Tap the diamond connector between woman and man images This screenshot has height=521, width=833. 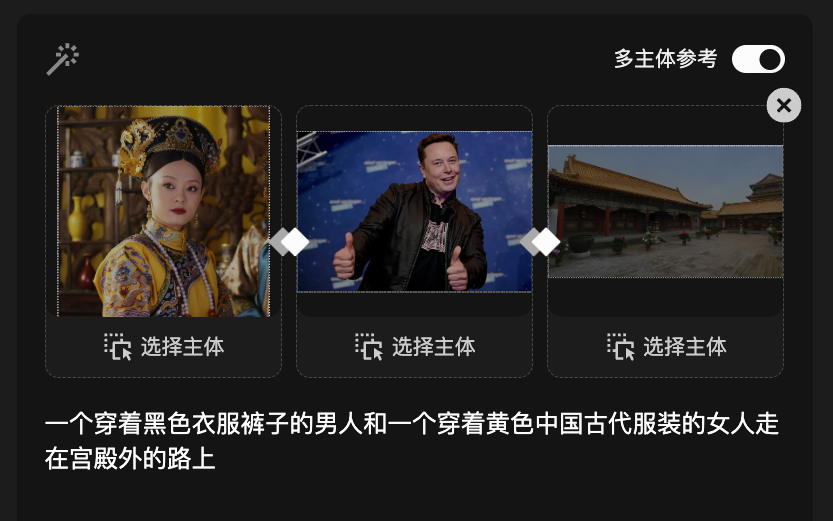click(x=289, y=241)
